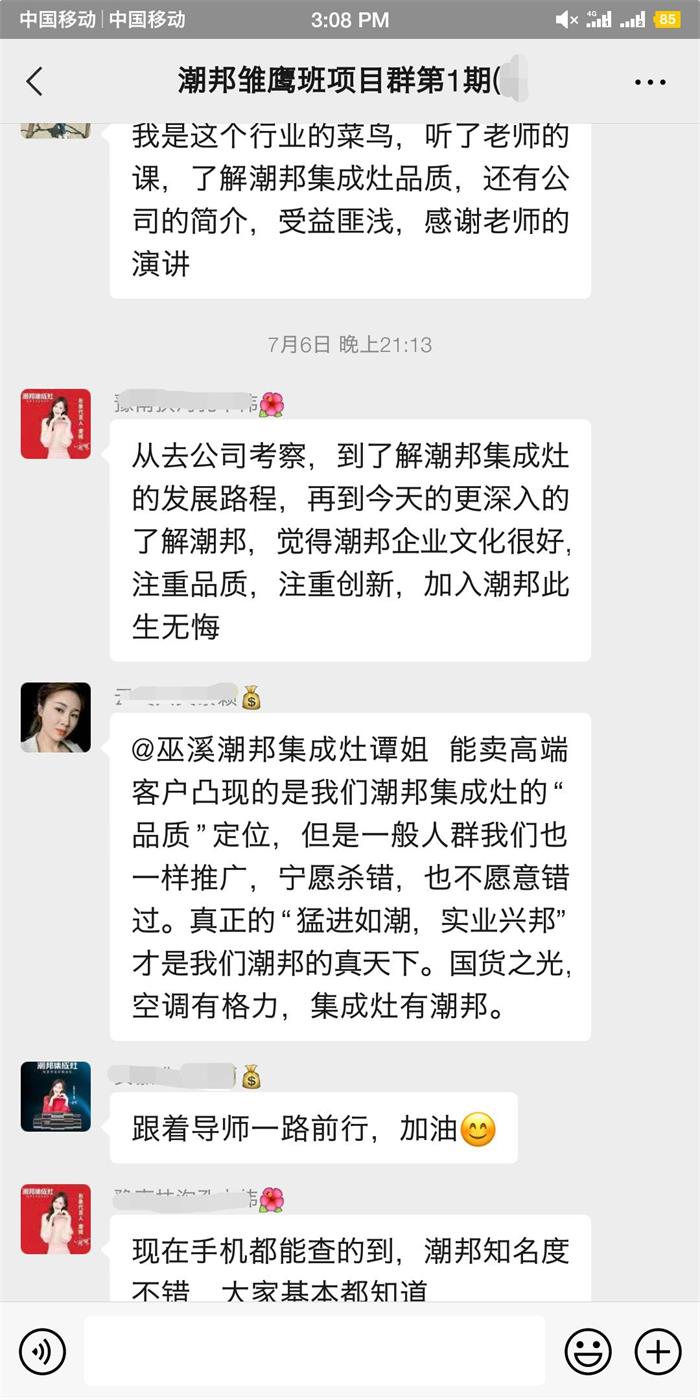View profile of sender of "从去公司考察" message
Image resolution: width=700 pixels, height=1400 pixels.
click(x=56, y=424)
